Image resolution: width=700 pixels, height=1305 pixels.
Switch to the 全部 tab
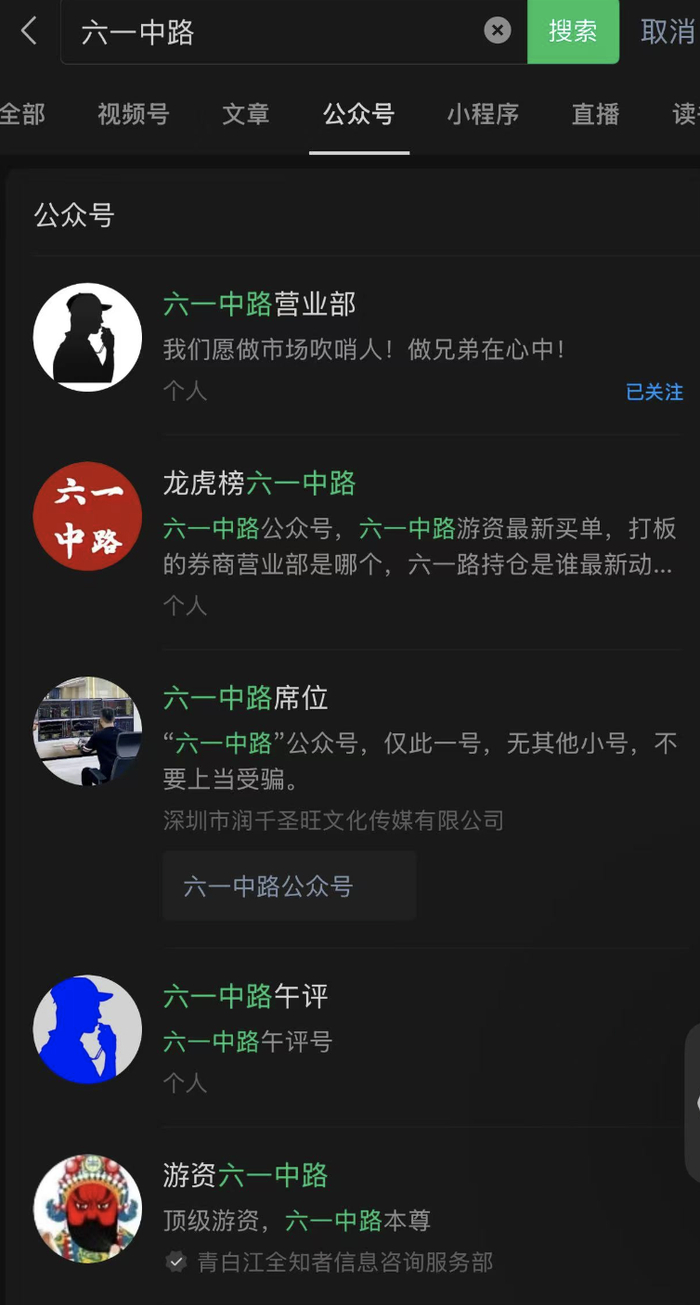pyautogui.click(x=22, y=114)
